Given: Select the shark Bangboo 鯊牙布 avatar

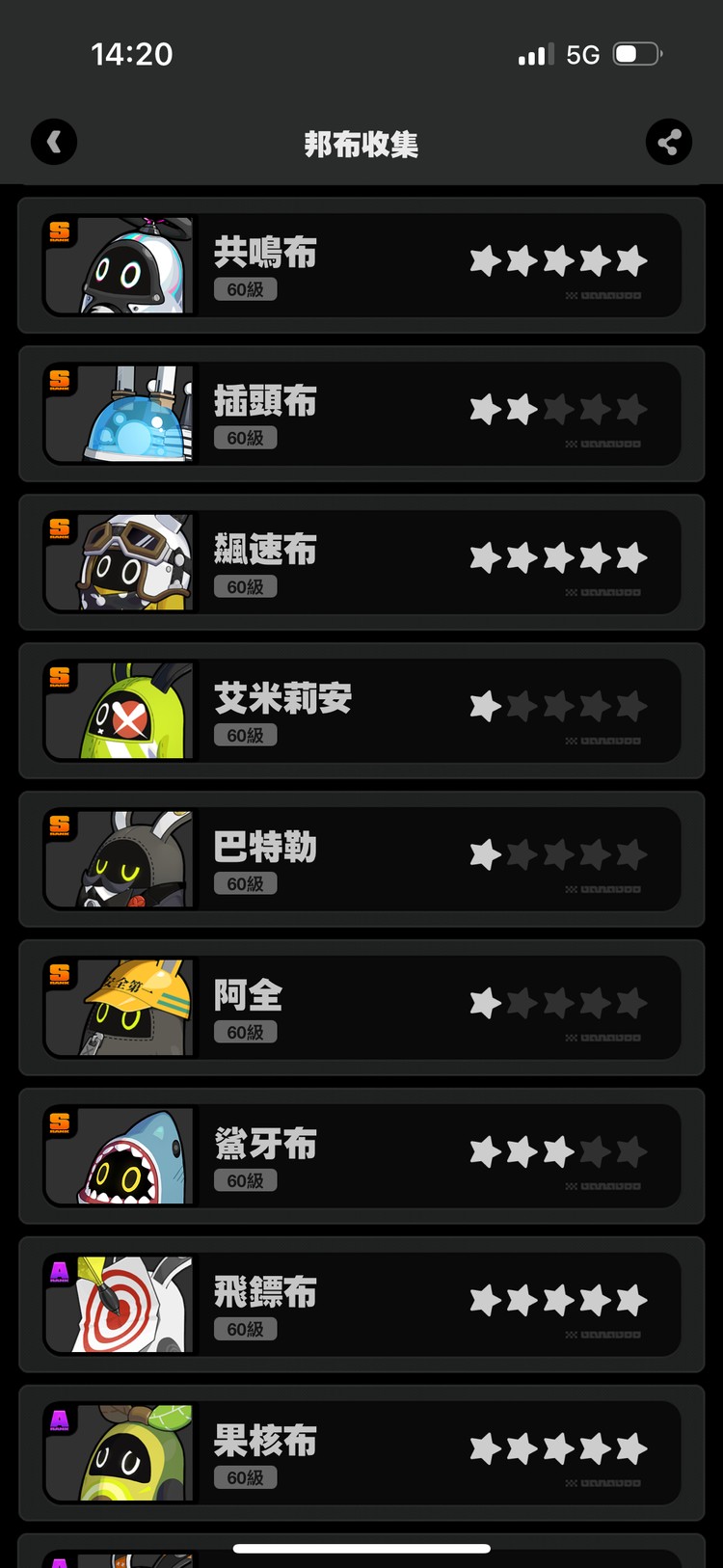Looking at the screenshot, I should pyautogui.click(x=118, y=1155).
